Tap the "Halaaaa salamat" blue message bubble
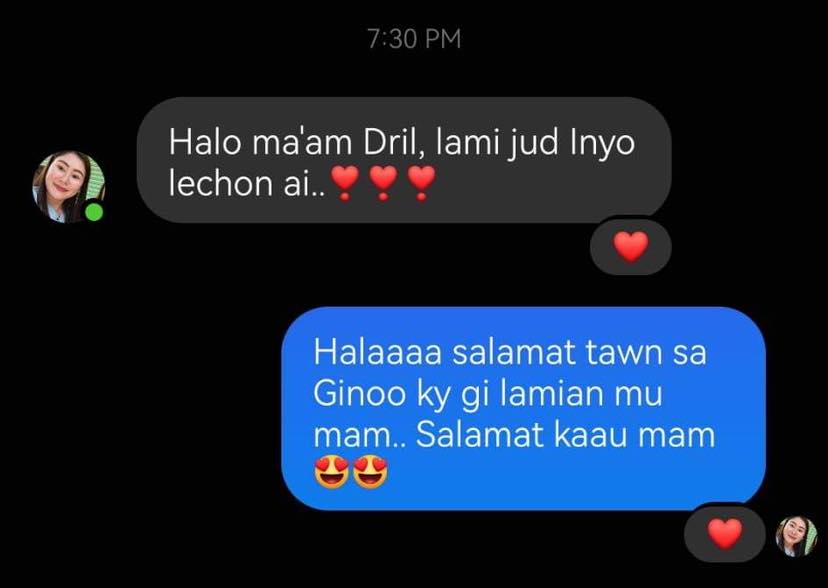 click(x=522, y=408)
